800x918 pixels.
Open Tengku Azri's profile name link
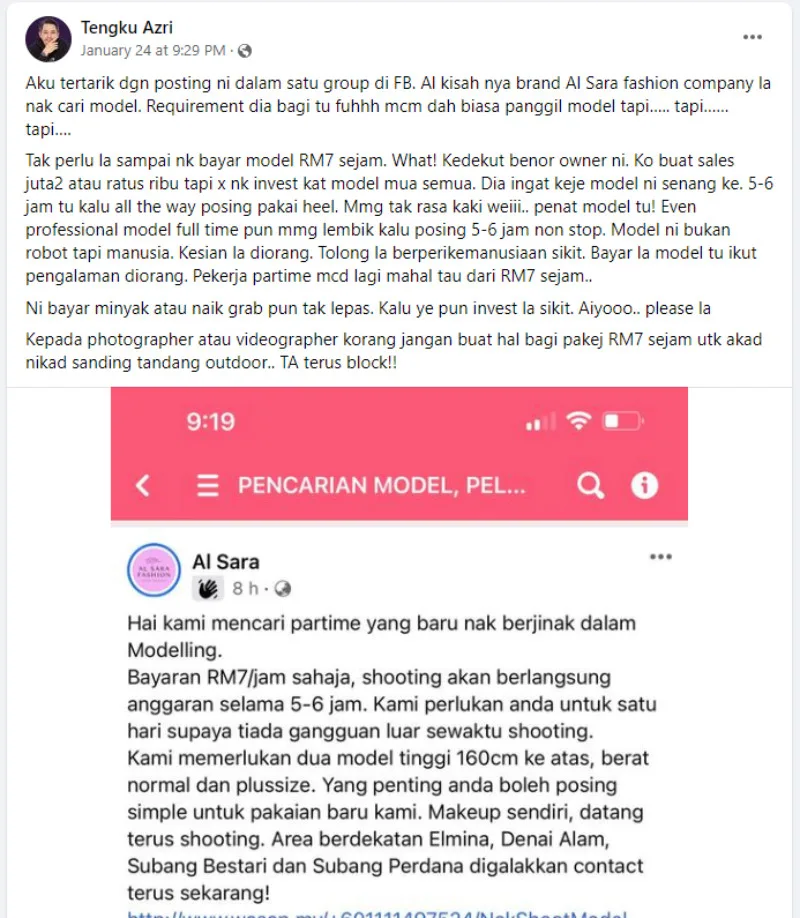[128, 28]
